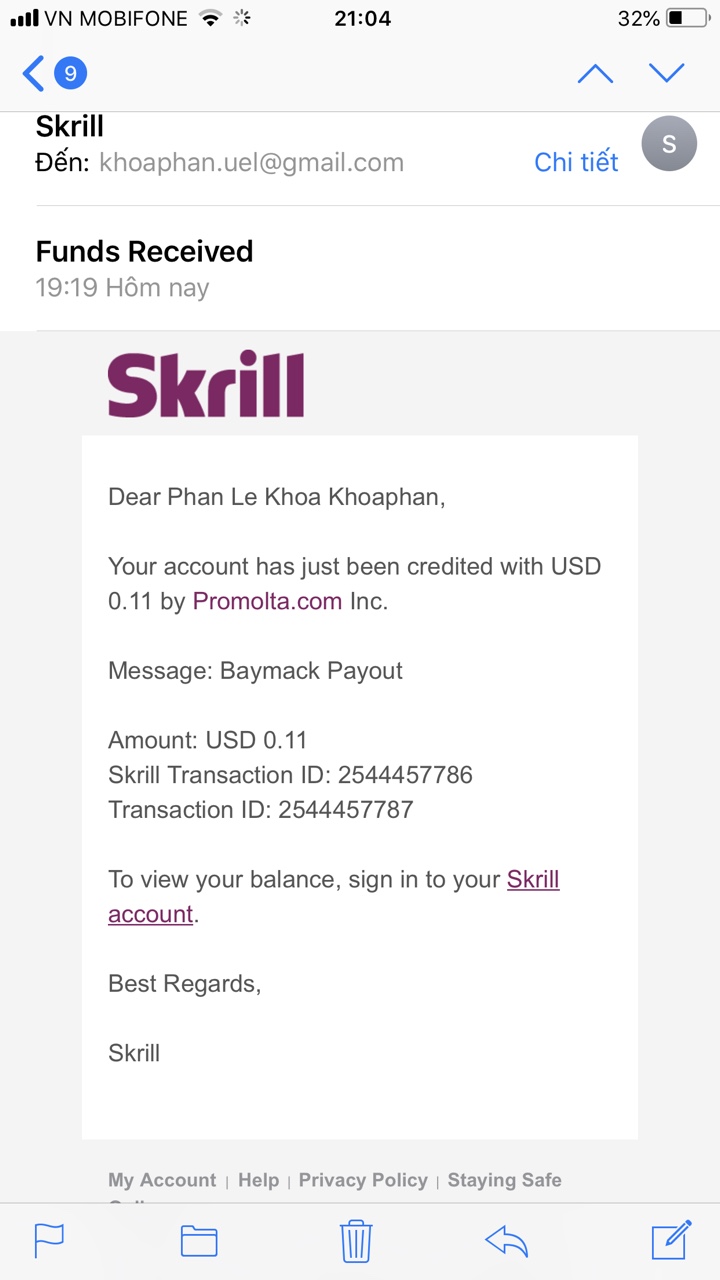Open the My Account footer link
This screenshot has height=1280, width=720.
[162, 1180]
